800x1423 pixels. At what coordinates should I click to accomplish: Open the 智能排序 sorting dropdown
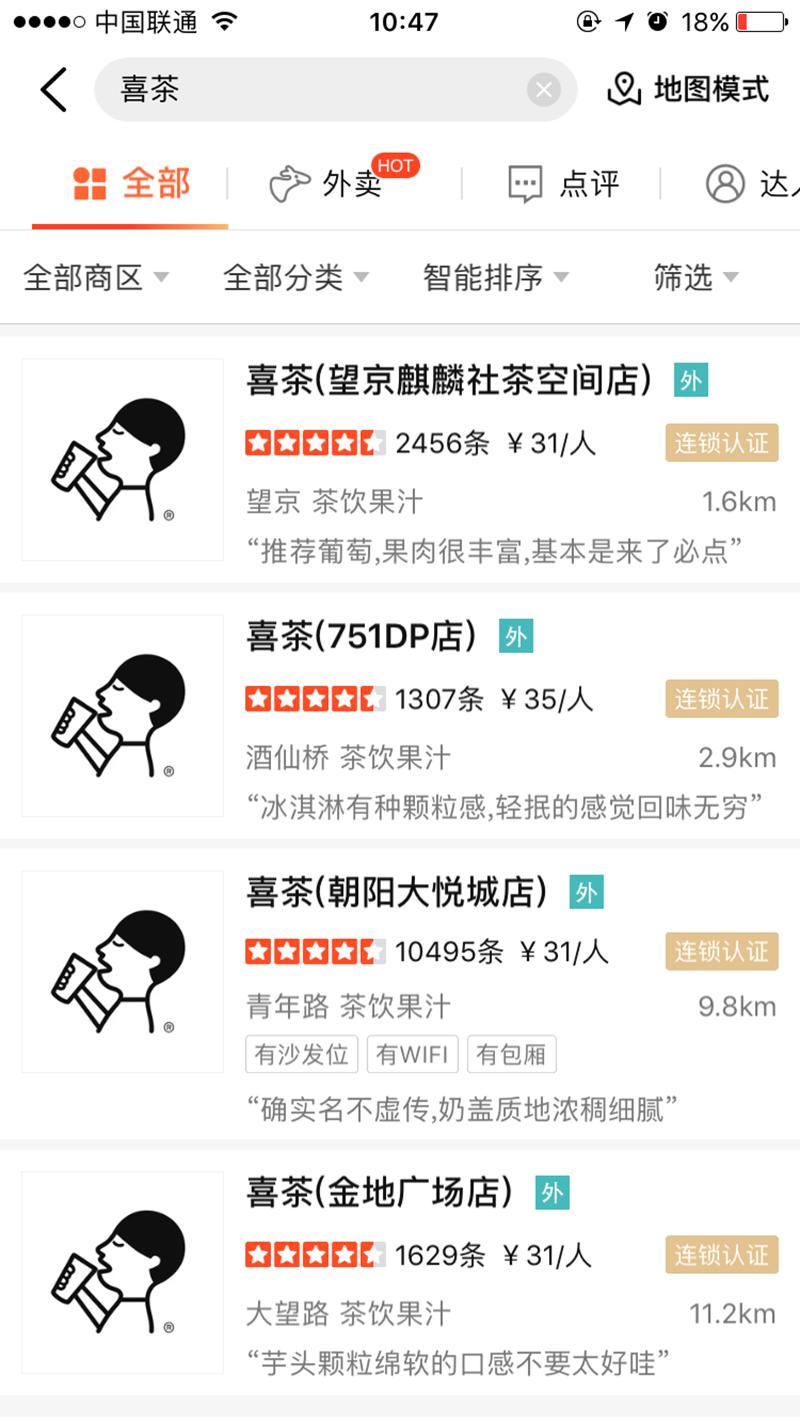click(488, 279)
